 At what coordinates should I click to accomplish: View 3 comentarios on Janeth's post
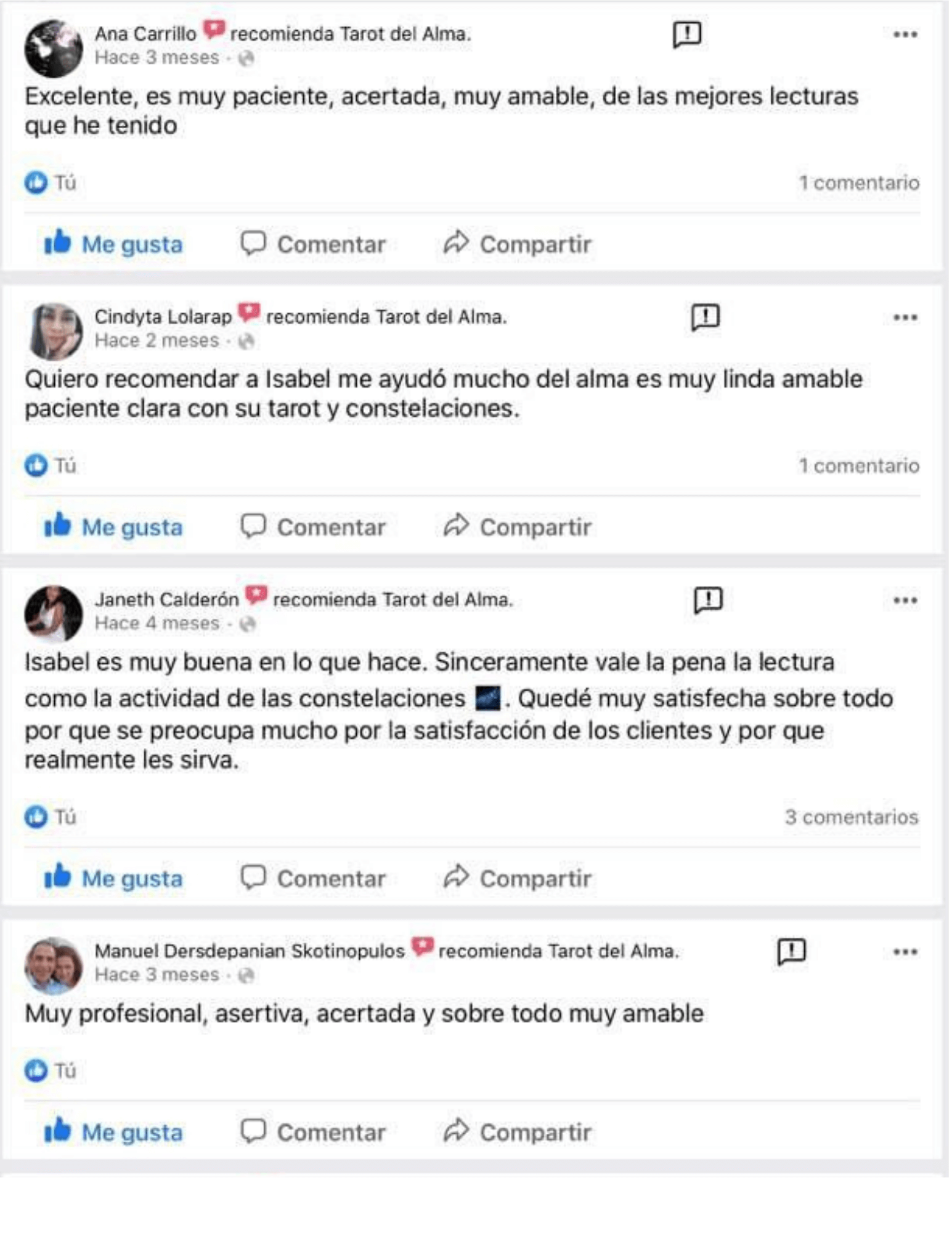click(x=851, y=817)
